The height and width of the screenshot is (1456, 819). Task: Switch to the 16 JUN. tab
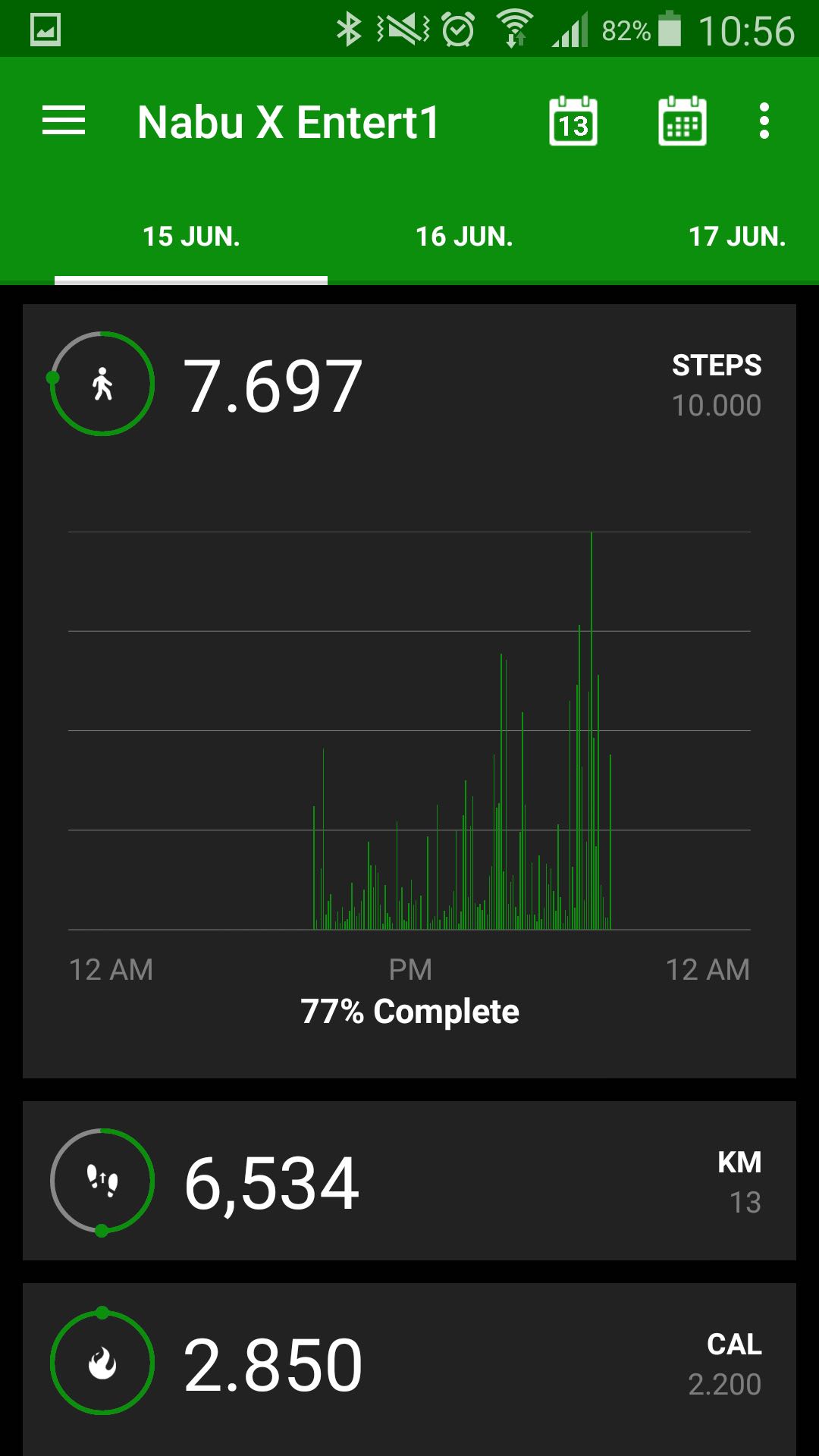[x=464, y=237]
